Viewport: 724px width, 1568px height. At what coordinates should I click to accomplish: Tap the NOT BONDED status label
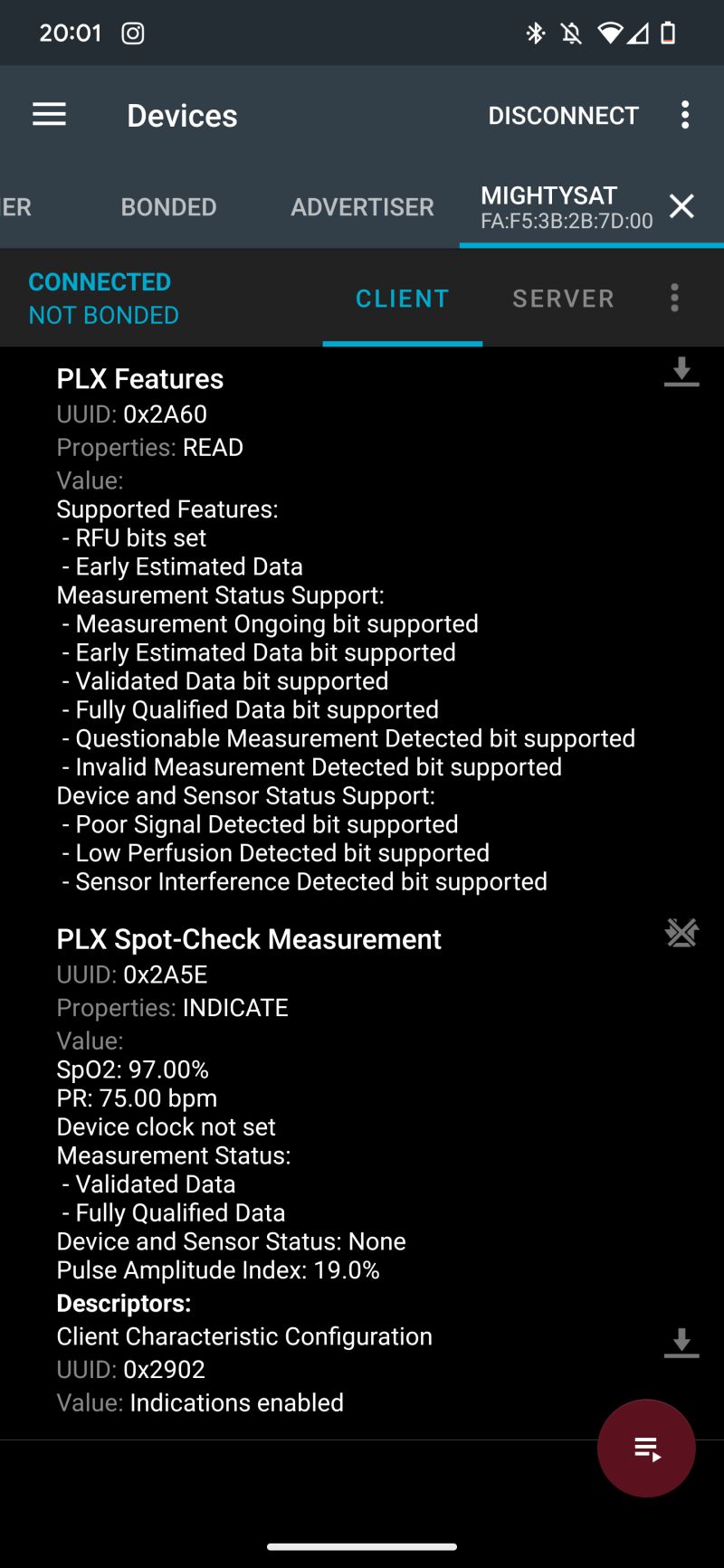[x=103, y=315]
